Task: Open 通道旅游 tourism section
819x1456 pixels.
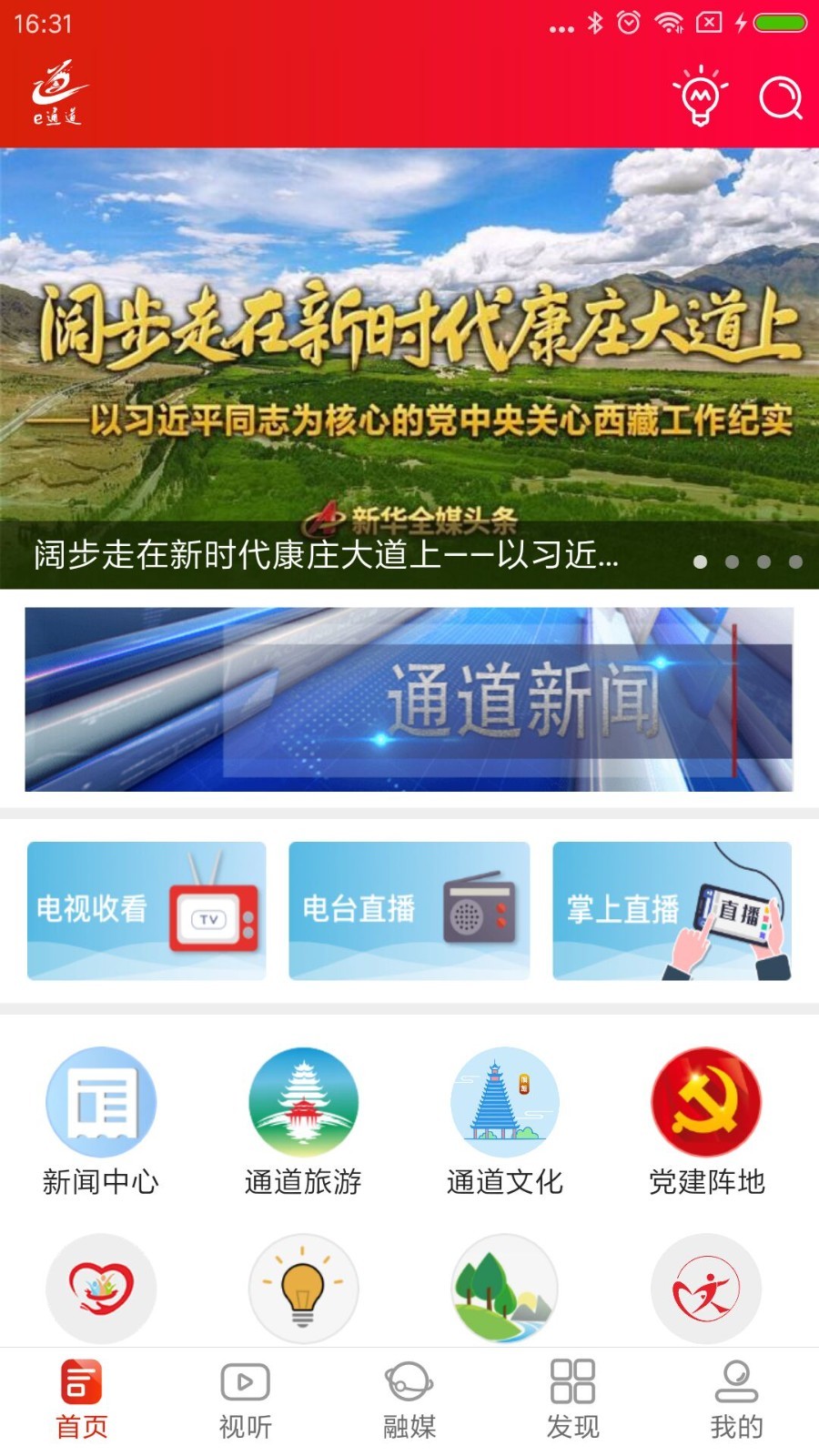Action: [x=303, y=1121]
